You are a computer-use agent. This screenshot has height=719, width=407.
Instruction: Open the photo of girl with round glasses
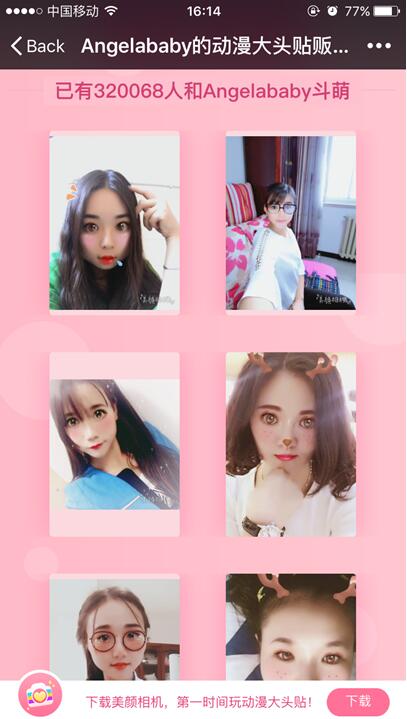click(115, 627)
